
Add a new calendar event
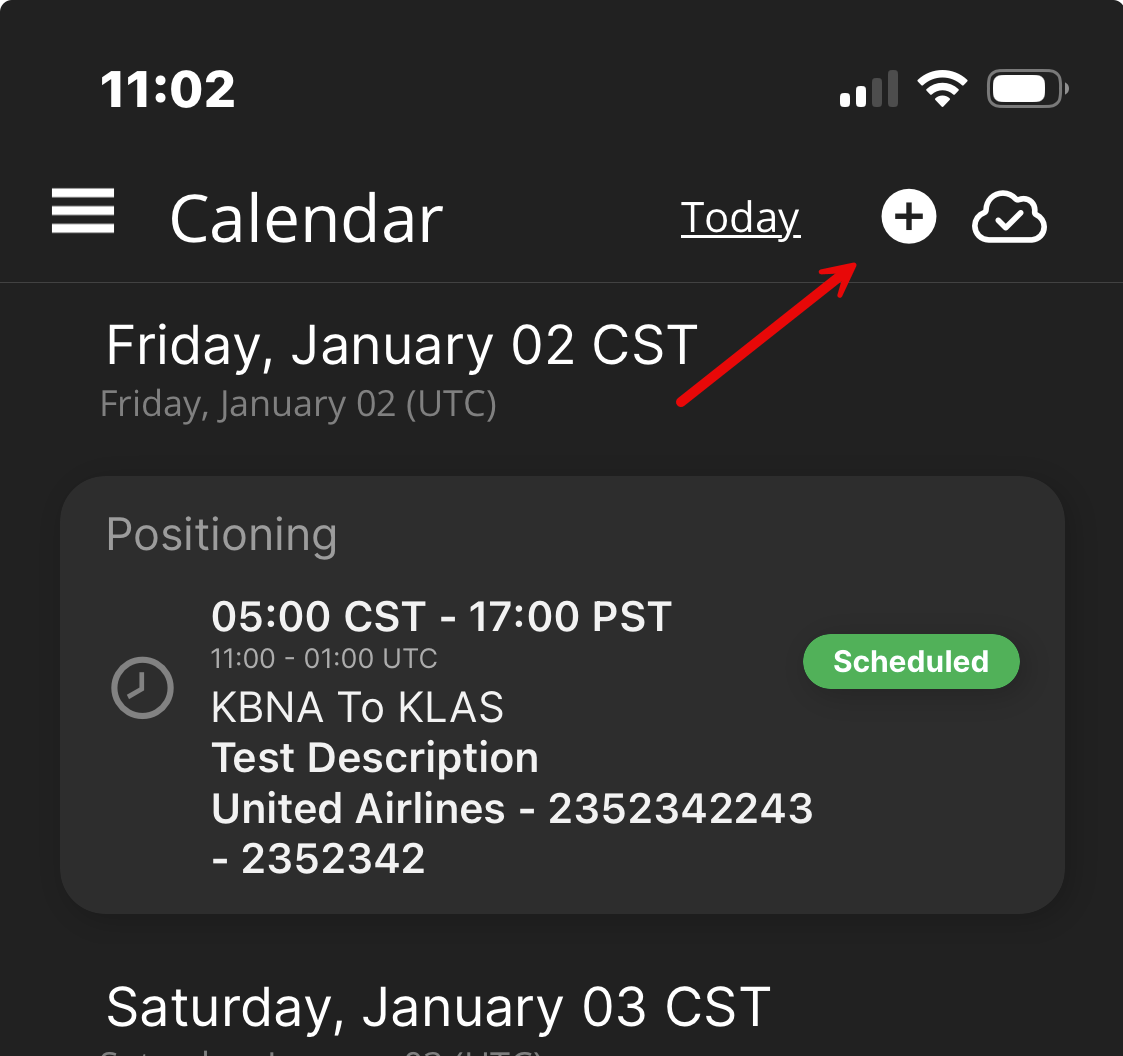click(908, 217)
